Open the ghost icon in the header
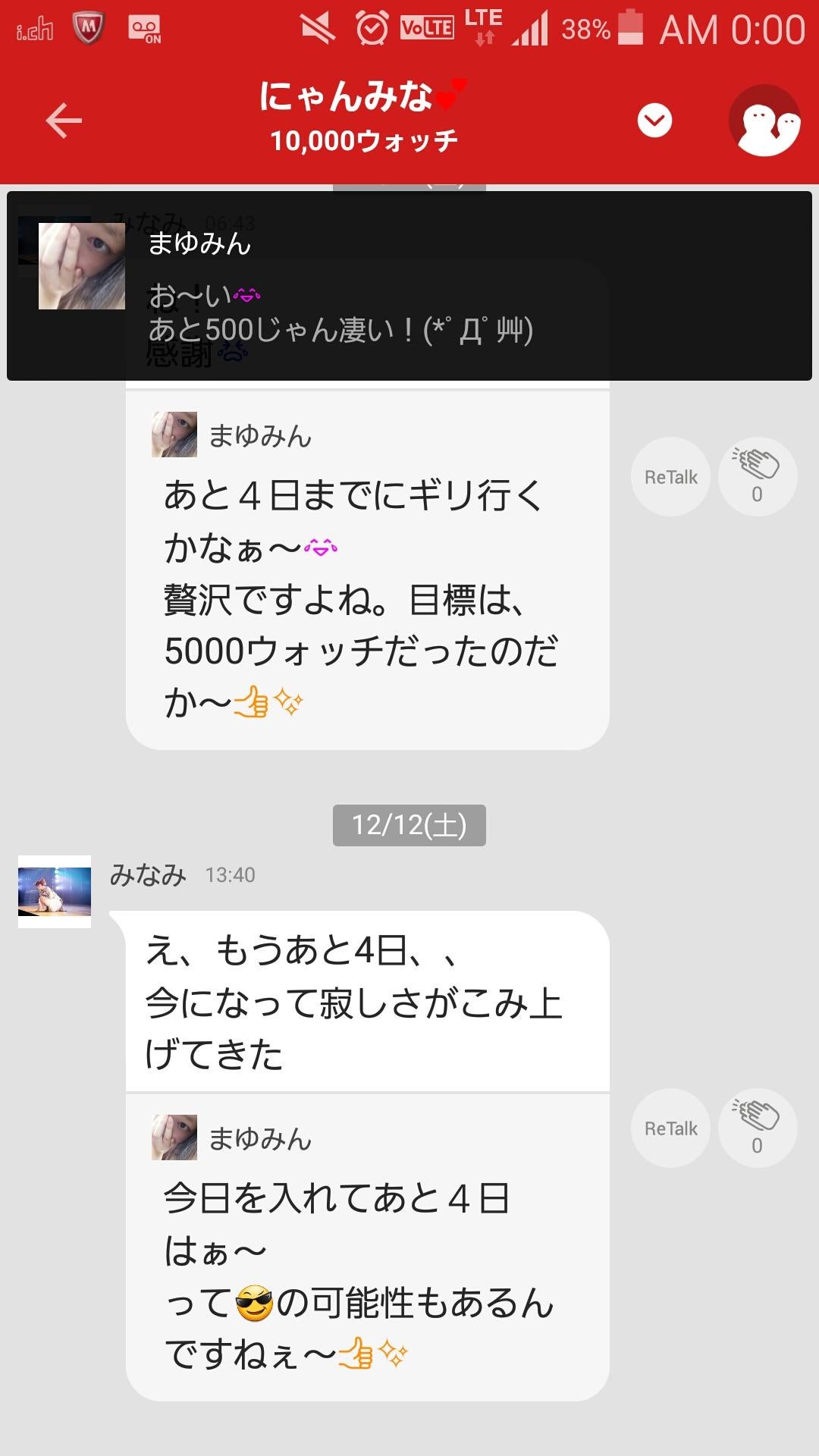819x1456 pixels. (x=764, y=121)
